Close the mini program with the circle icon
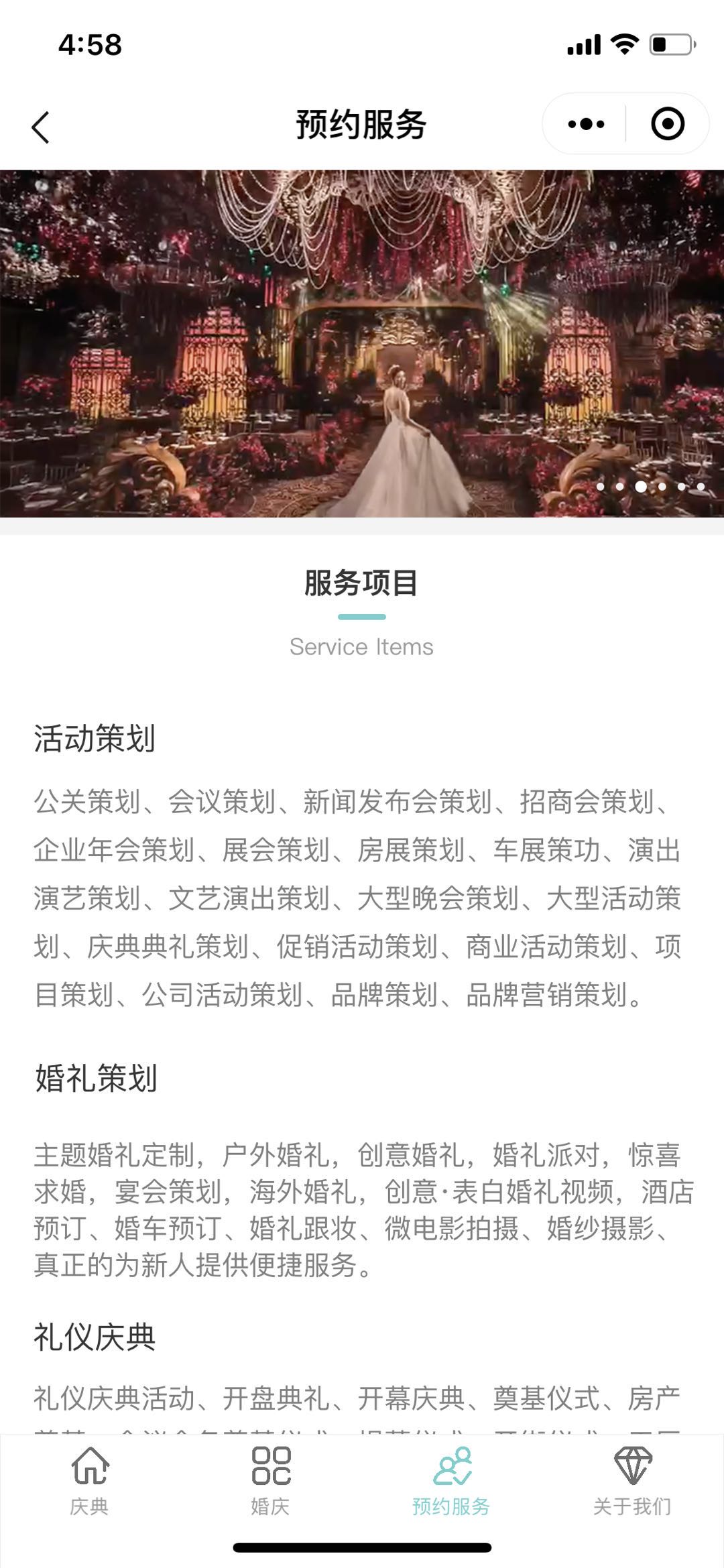The height and width of the screenshot is (1568, 724). [x=668, y=124]
